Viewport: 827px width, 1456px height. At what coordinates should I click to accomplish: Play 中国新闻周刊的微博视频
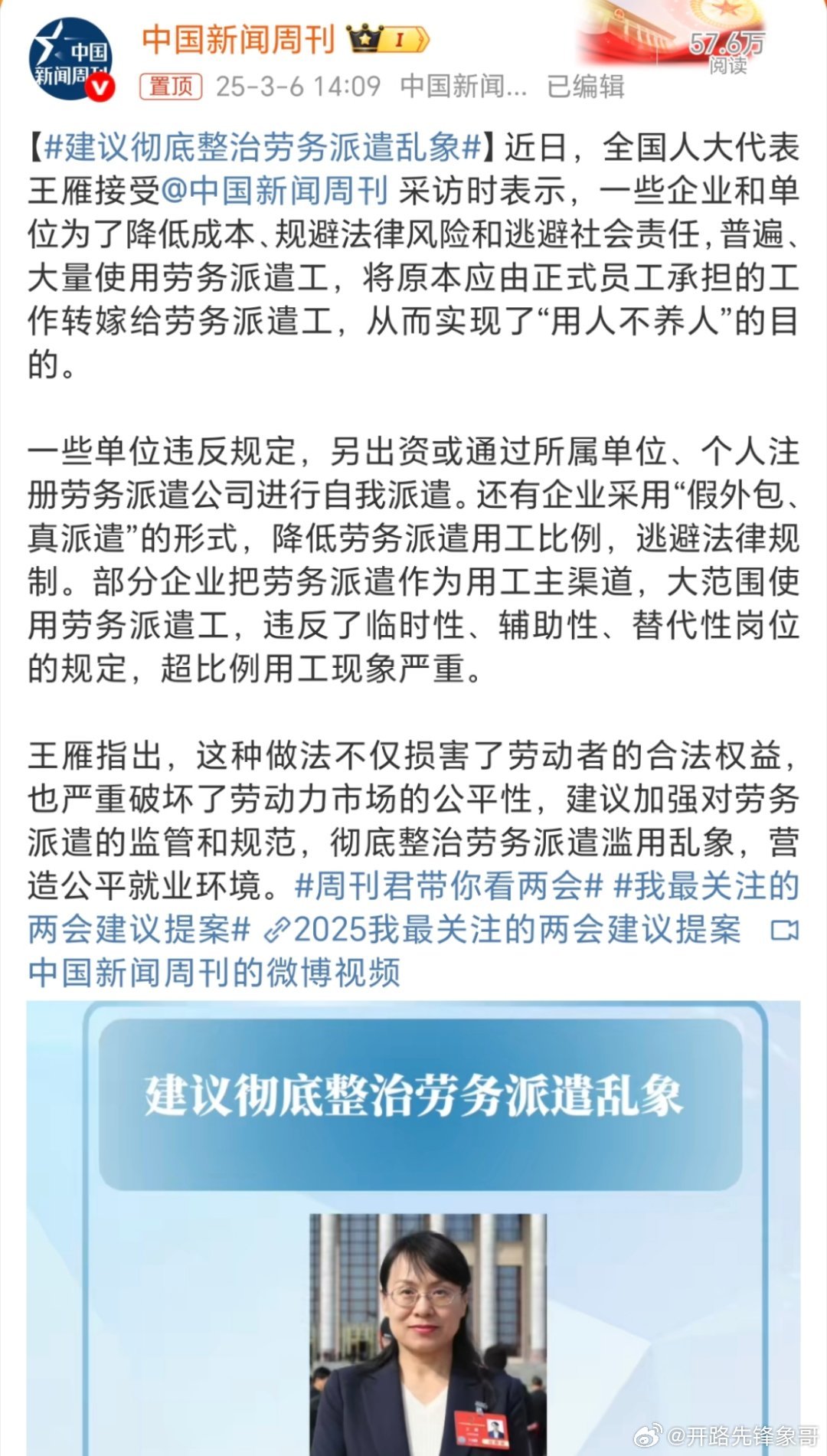coord(214,973)
